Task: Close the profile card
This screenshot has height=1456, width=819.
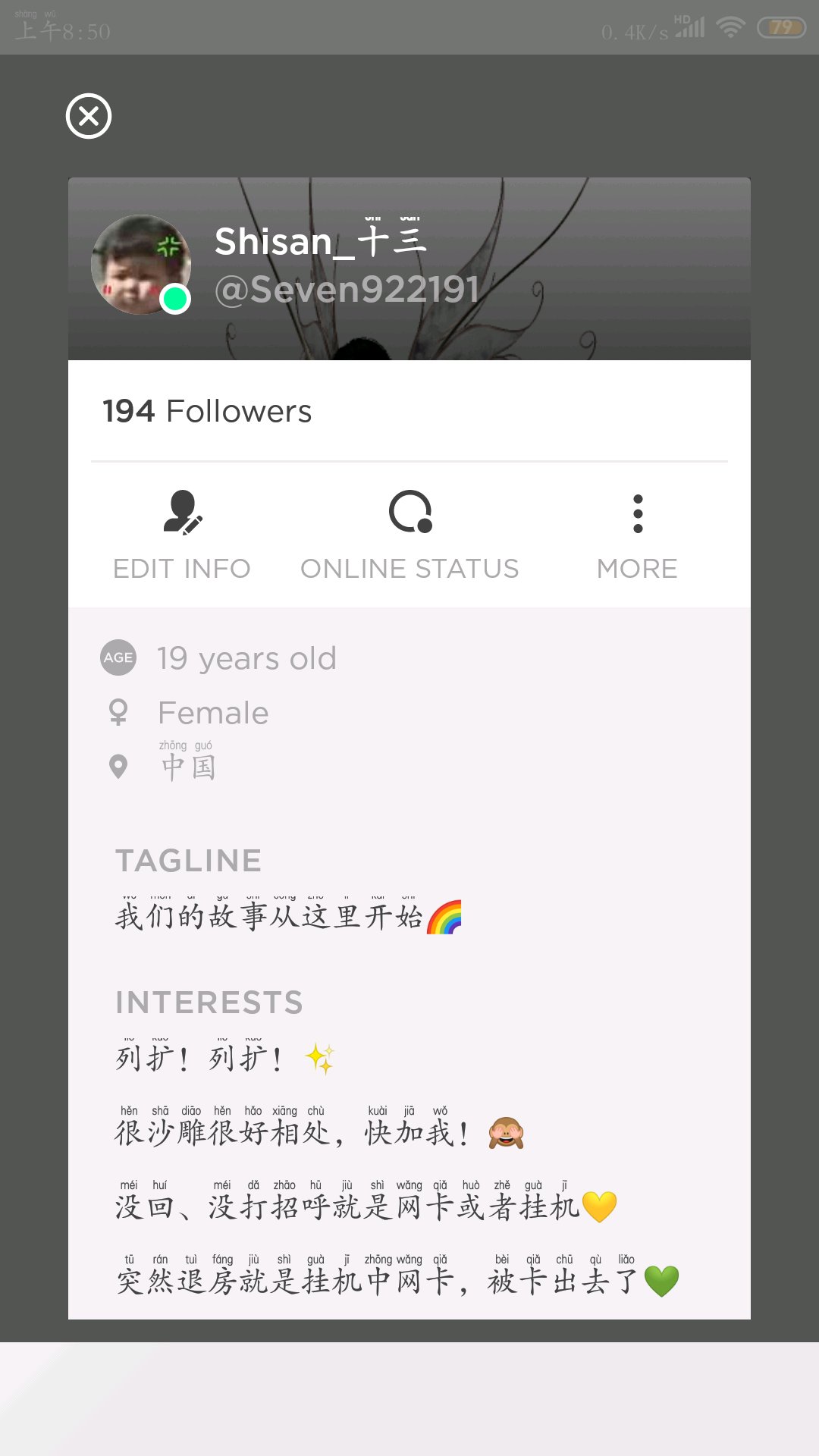Action: (x=89, y=116)
